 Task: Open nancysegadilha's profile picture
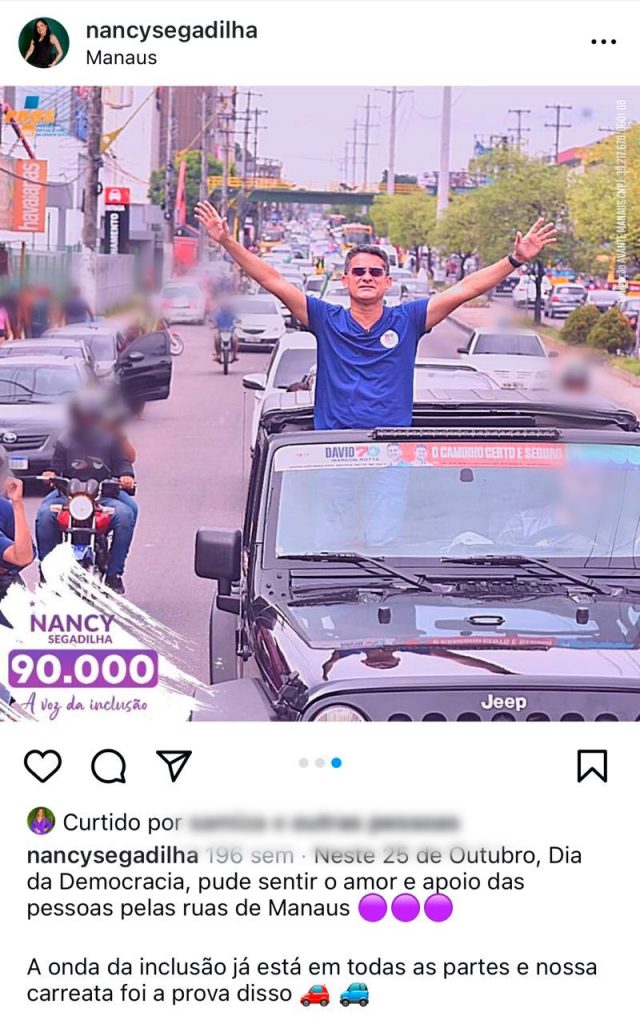(x=43, y=43)
